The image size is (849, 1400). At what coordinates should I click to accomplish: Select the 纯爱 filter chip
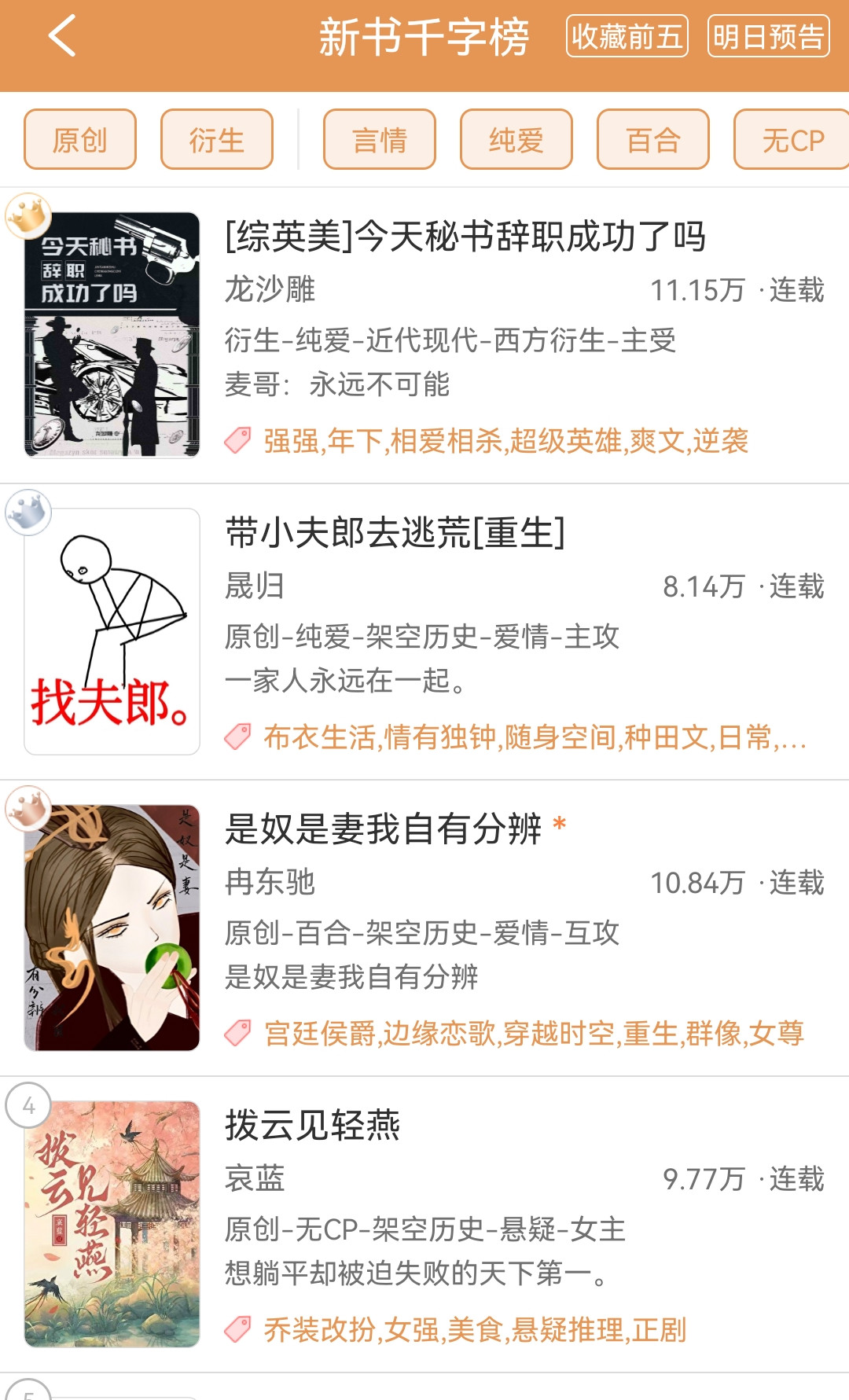tap(516, 140)
